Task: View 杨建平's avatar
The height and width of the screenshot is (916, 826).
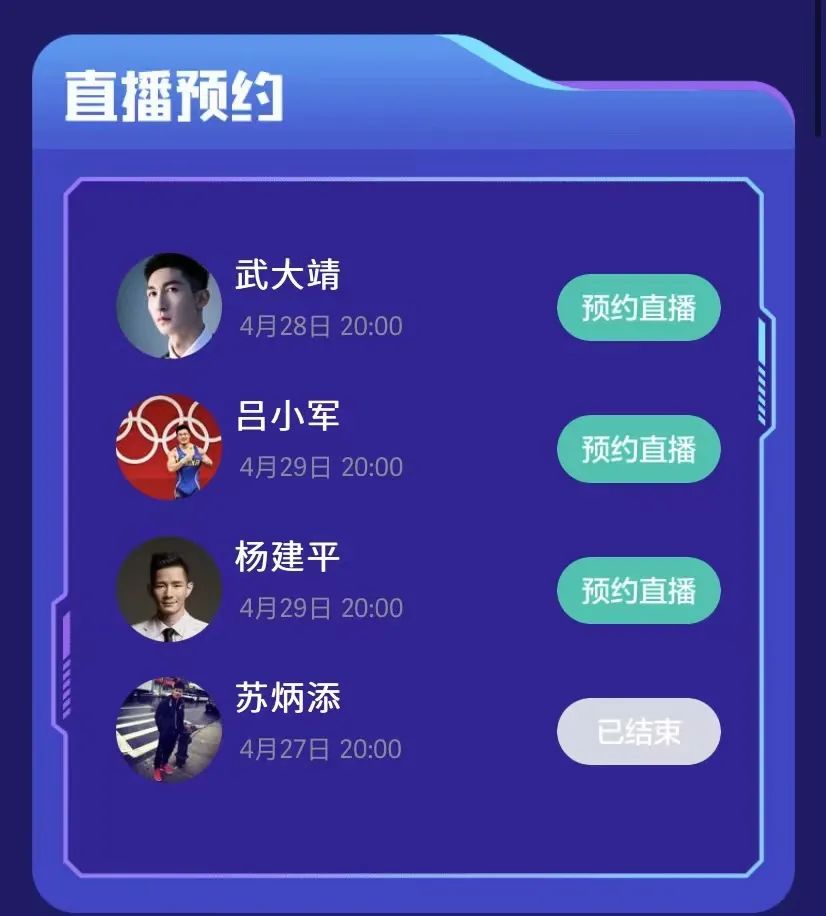Action: (x=169, y=589)
